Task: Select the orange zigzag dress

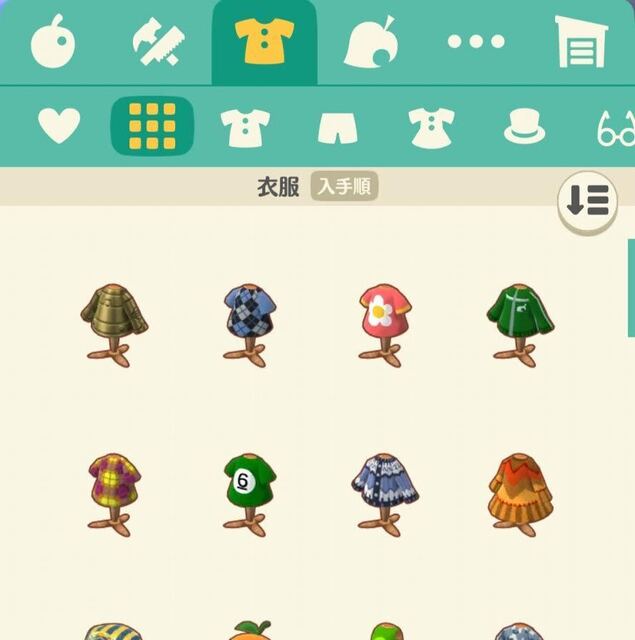Action: [520, 491]
